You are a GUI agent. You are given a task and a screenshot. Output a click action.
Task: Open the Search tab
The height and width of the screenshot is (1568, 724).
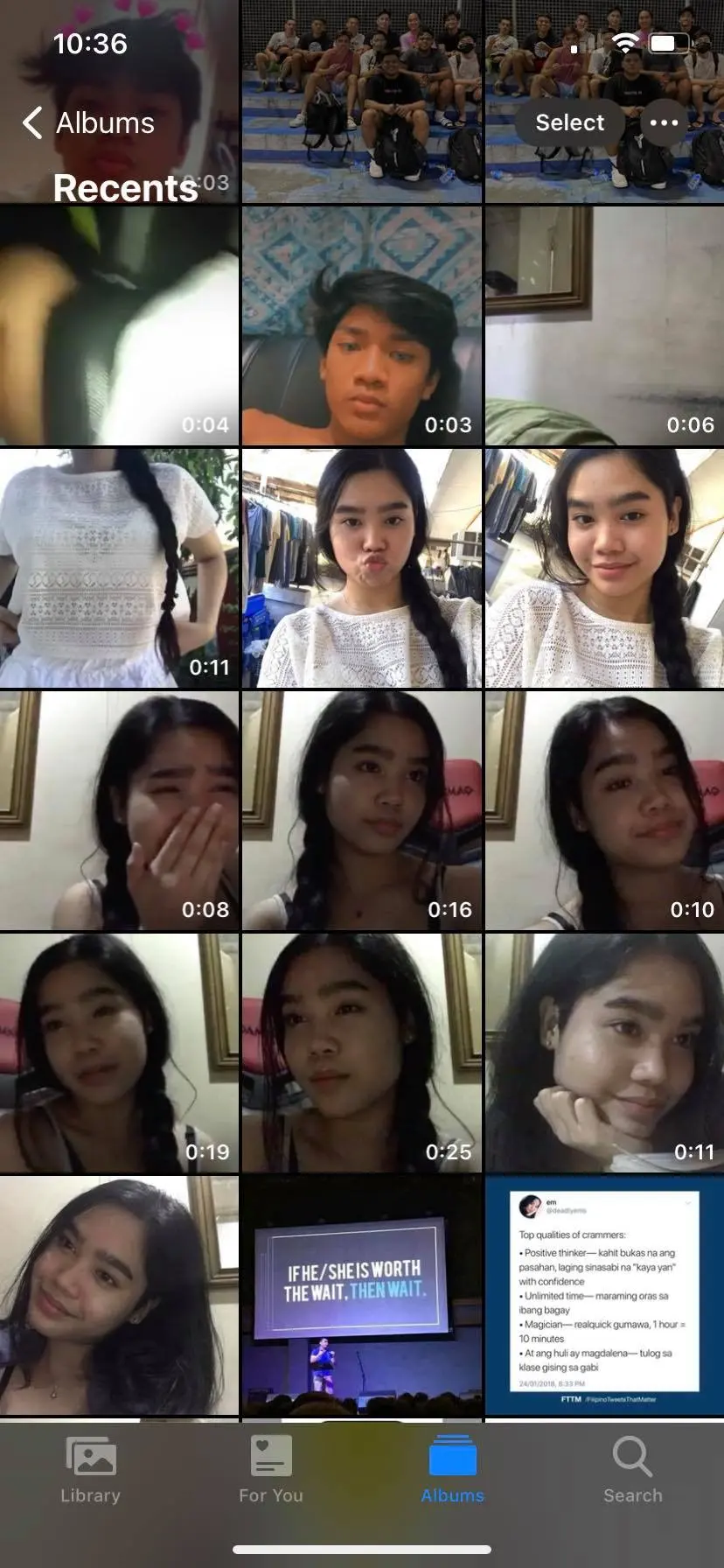633,1471
